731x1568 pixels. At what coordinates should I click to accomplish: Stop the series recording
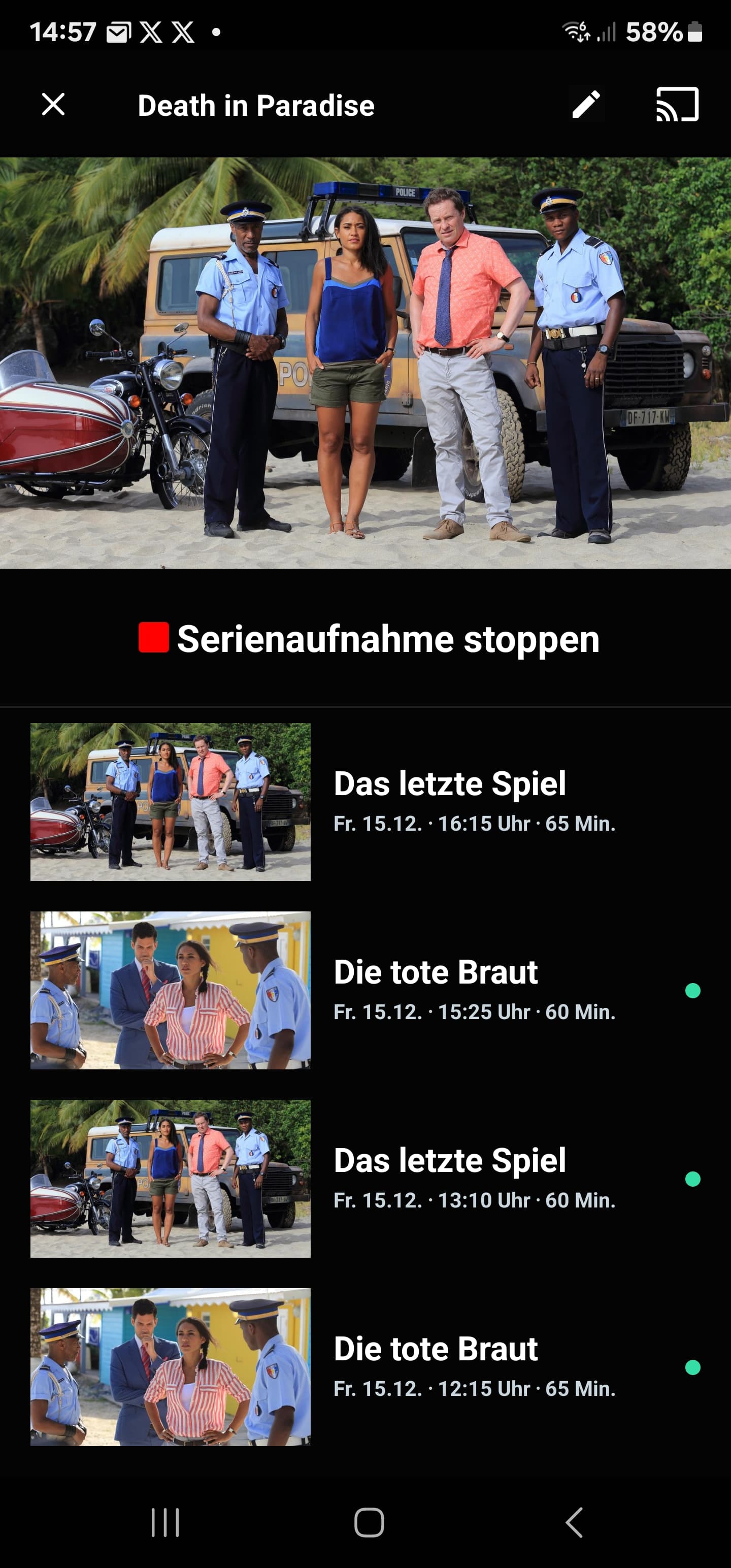(x=369, y=638)
